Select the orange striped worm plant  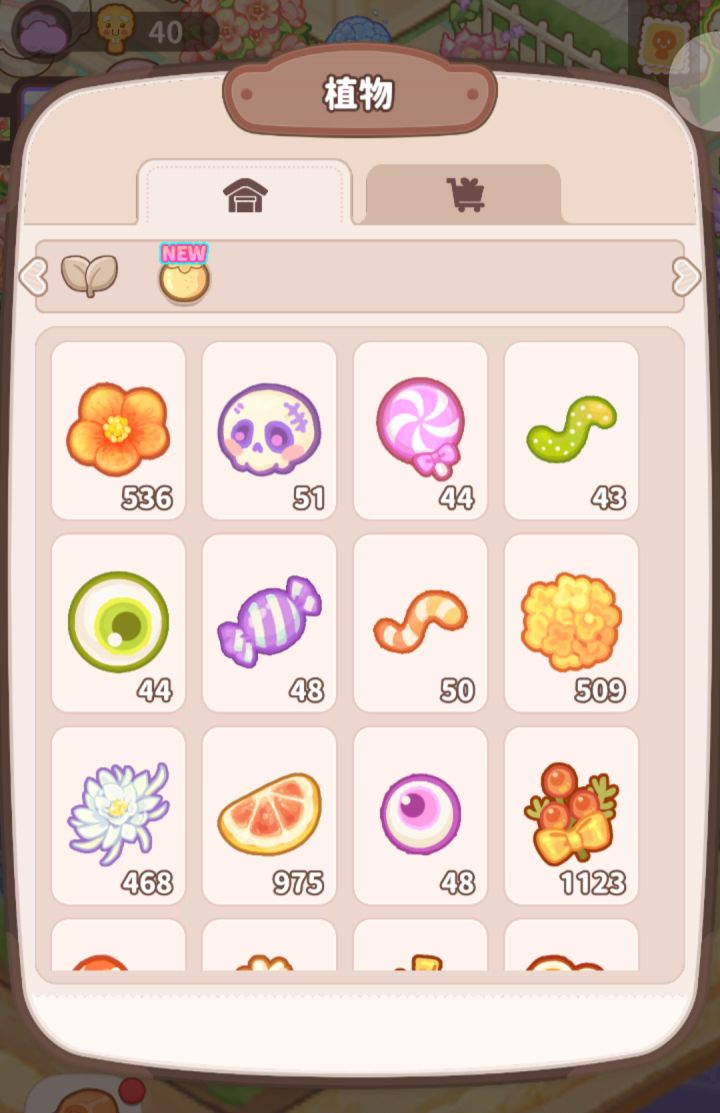420,622
